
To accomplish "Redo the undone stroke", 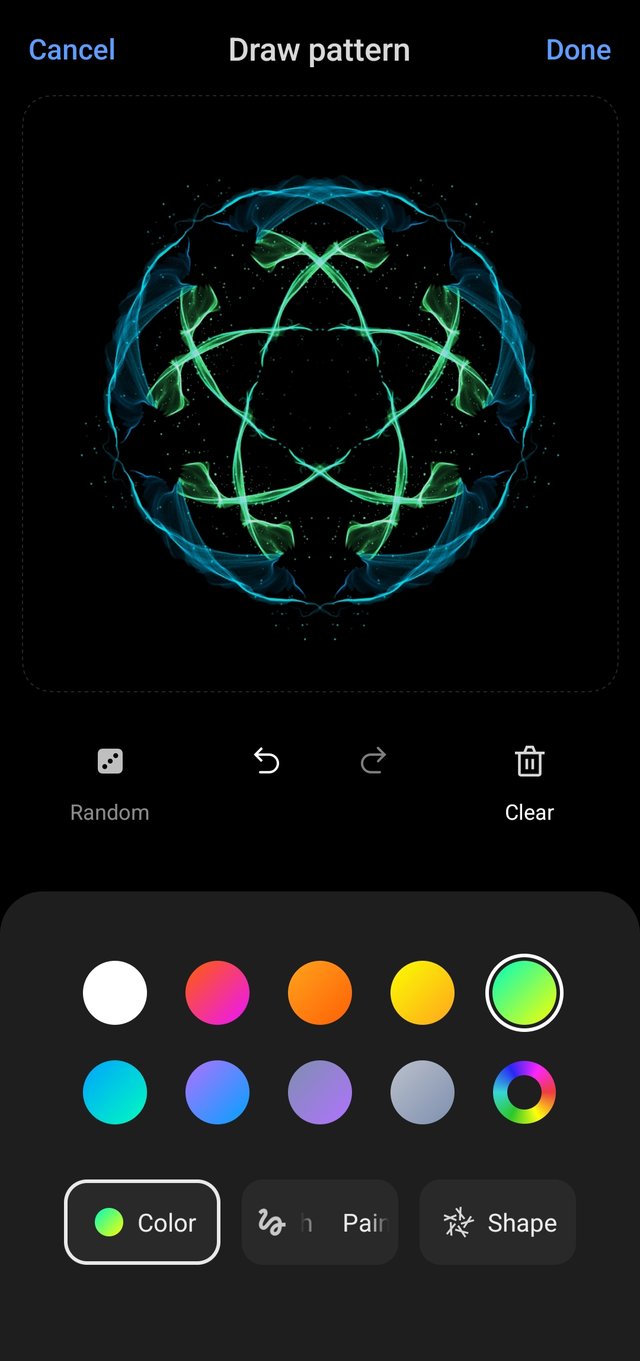I will click(373, 763).
